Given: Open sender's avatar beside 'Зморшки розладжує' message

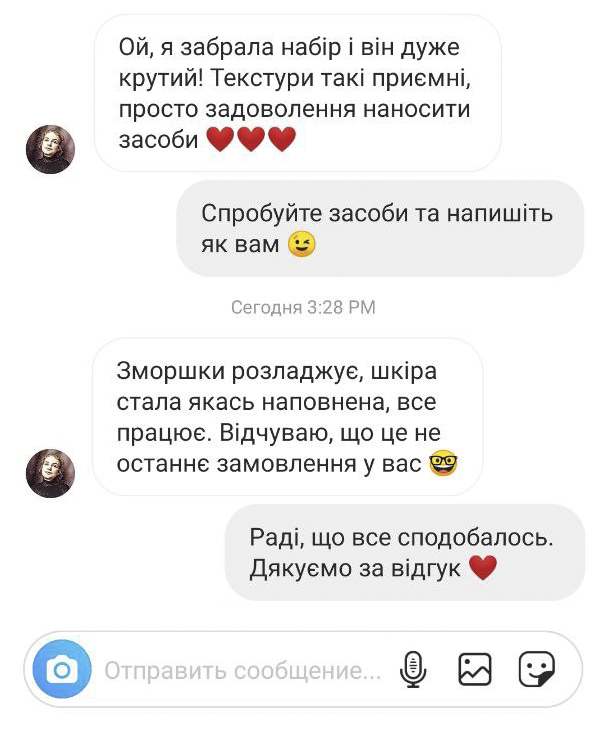Looking at the screenshot, I should 50,472.
